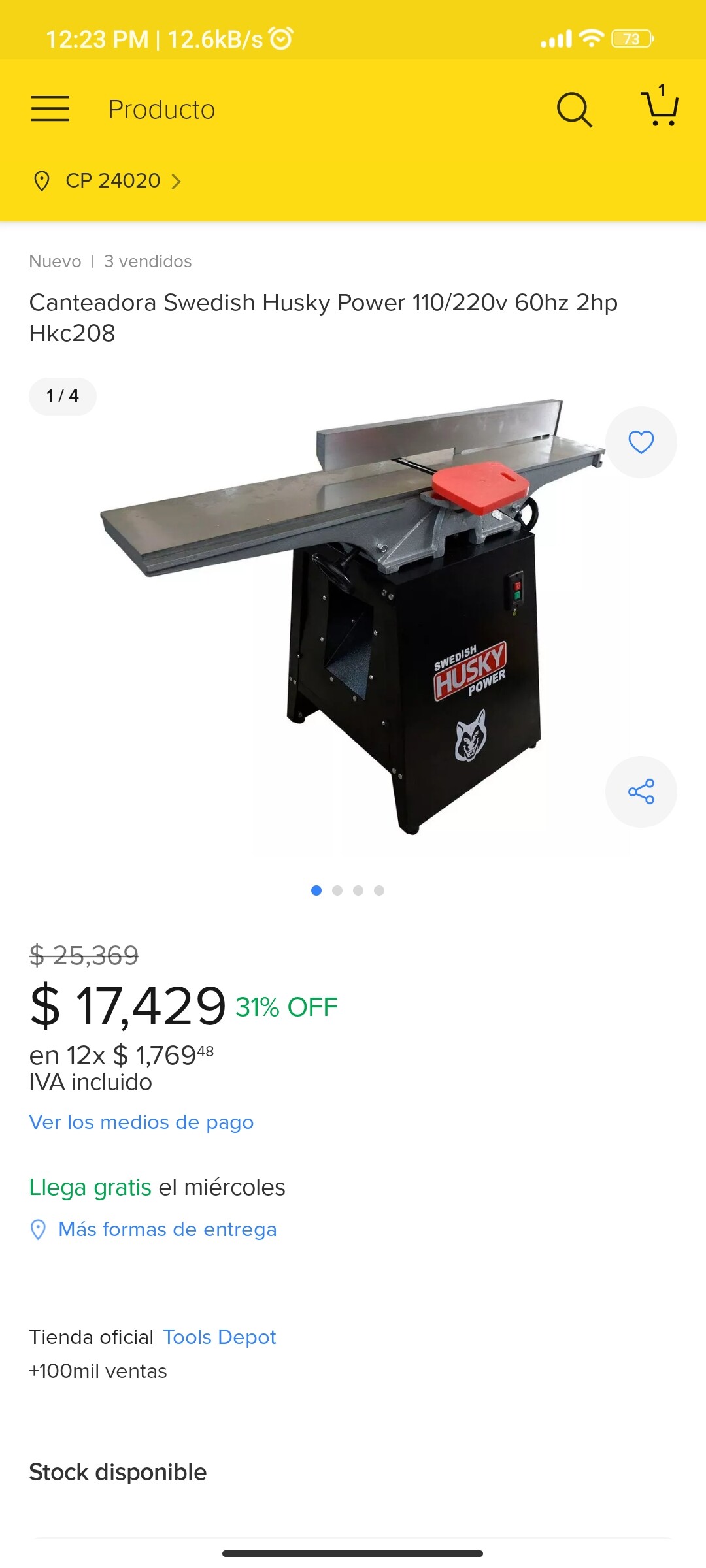Add this product to favorites
Screen dimensions: 706x1568
(641, 442)
